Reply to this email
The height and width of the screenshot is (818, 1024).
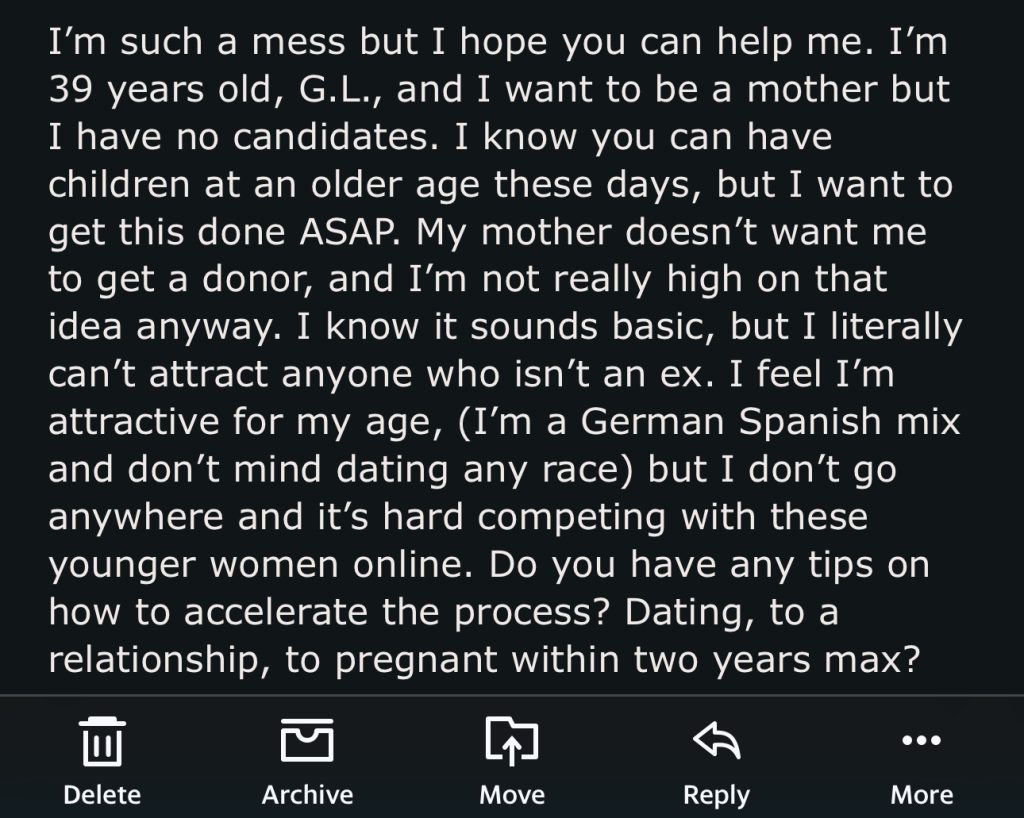(716, 759)
